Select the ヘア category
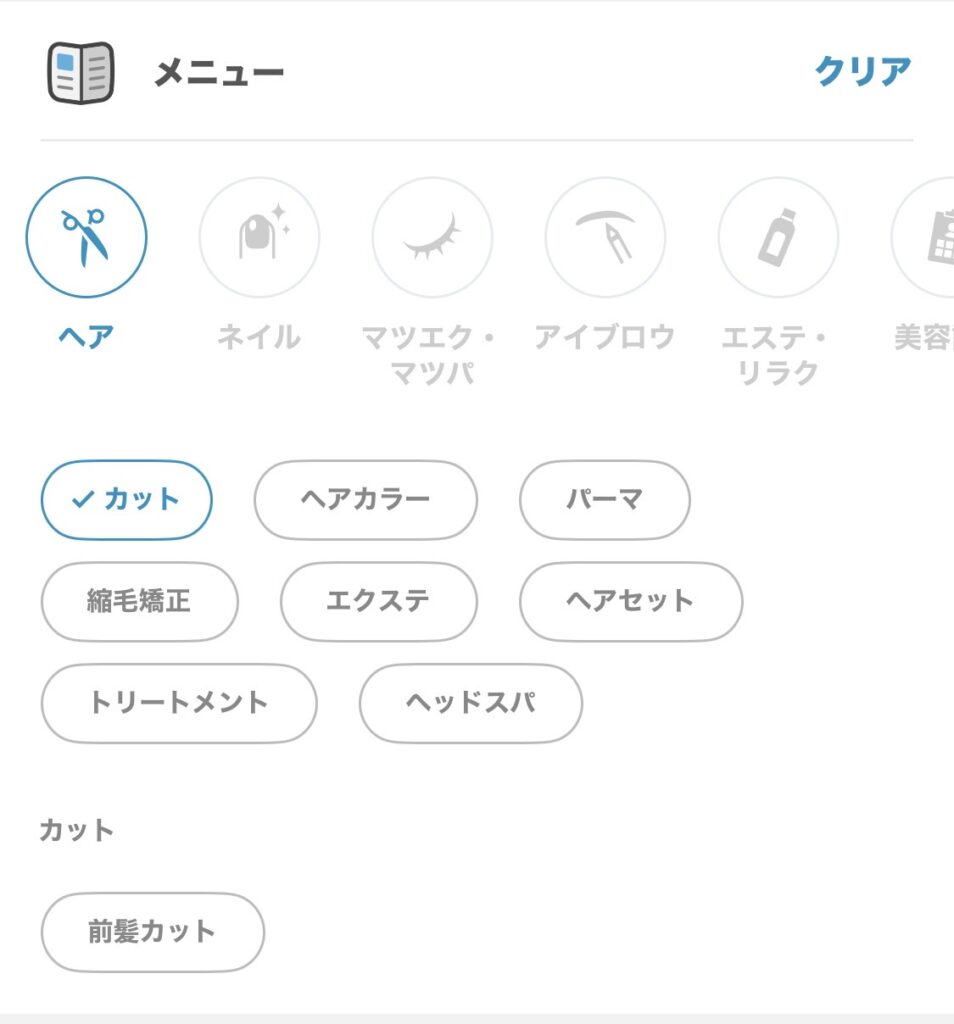This screenshot has width=954, height=1024. click(x=86, y=238)
